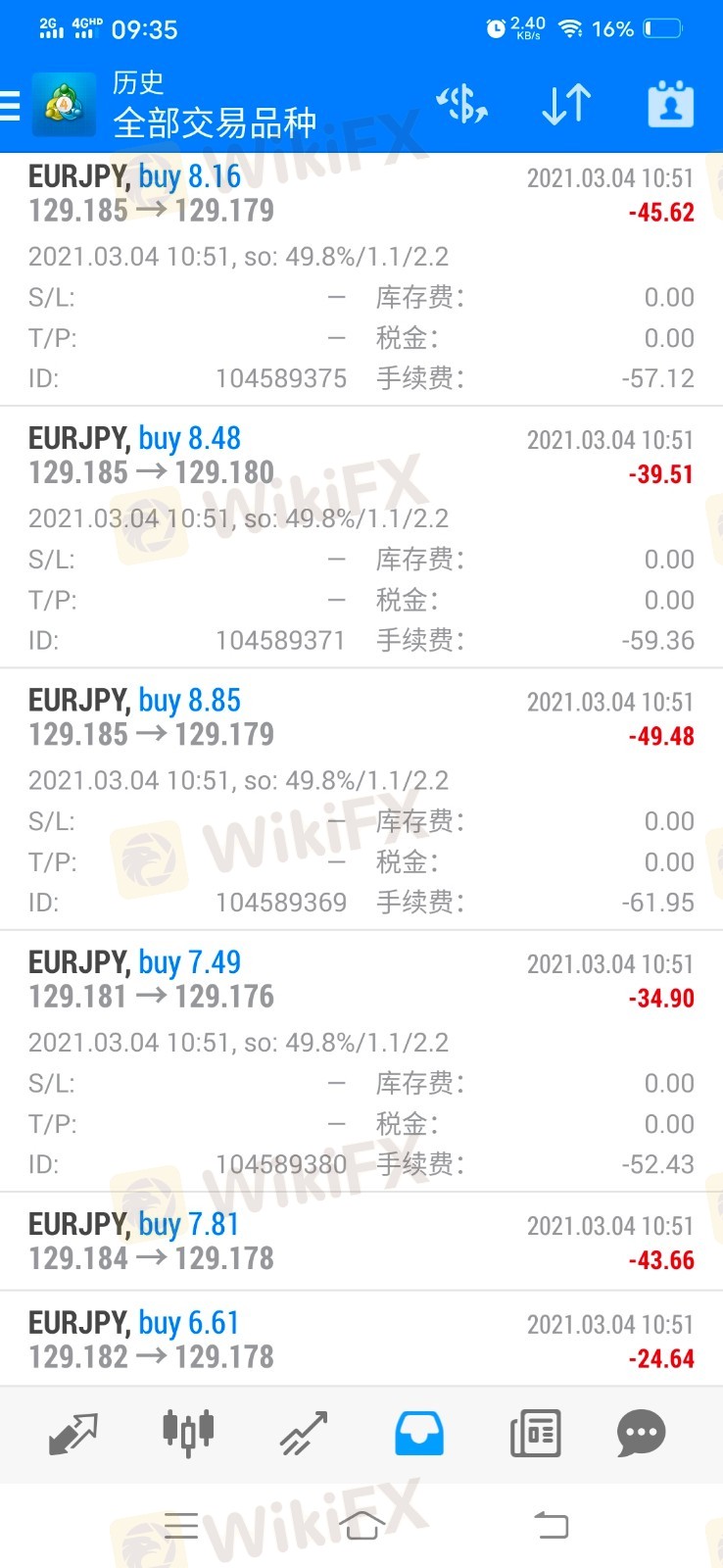Open the side menu drawer
This screenshot has height=1568, width=723.
coord(11,105)
